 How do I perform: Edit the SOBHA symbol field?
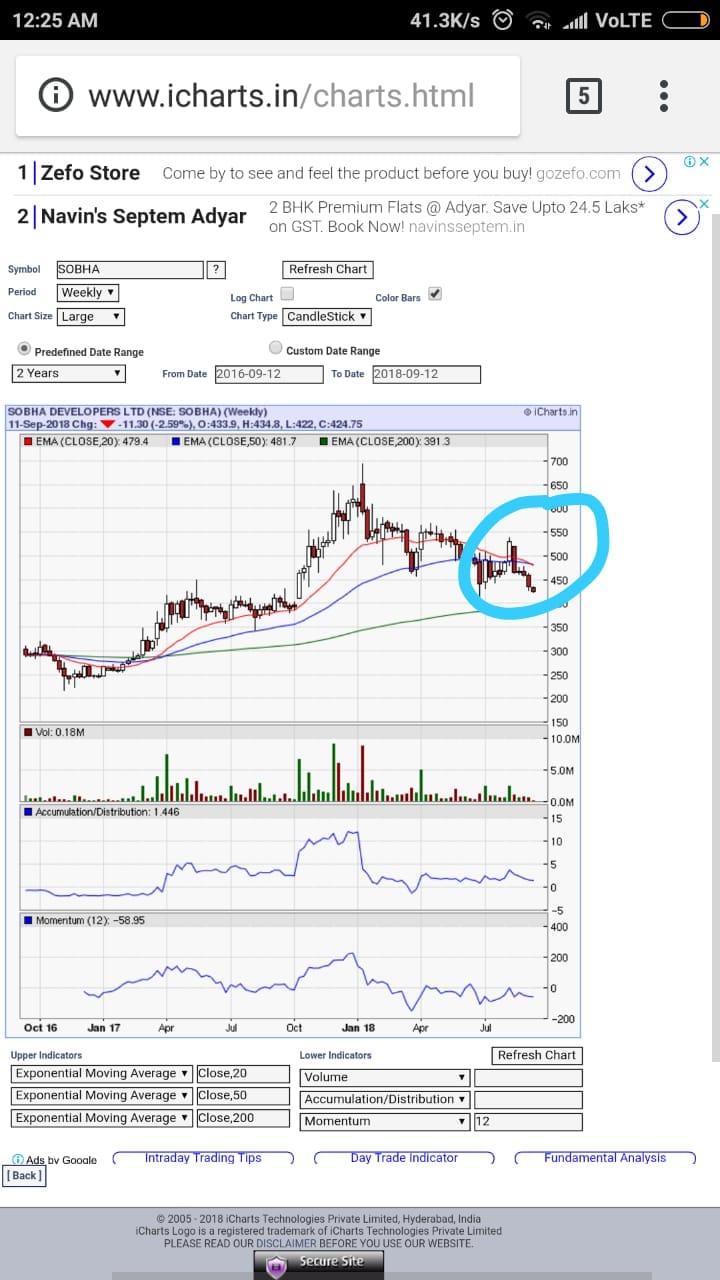pos(129,269)
